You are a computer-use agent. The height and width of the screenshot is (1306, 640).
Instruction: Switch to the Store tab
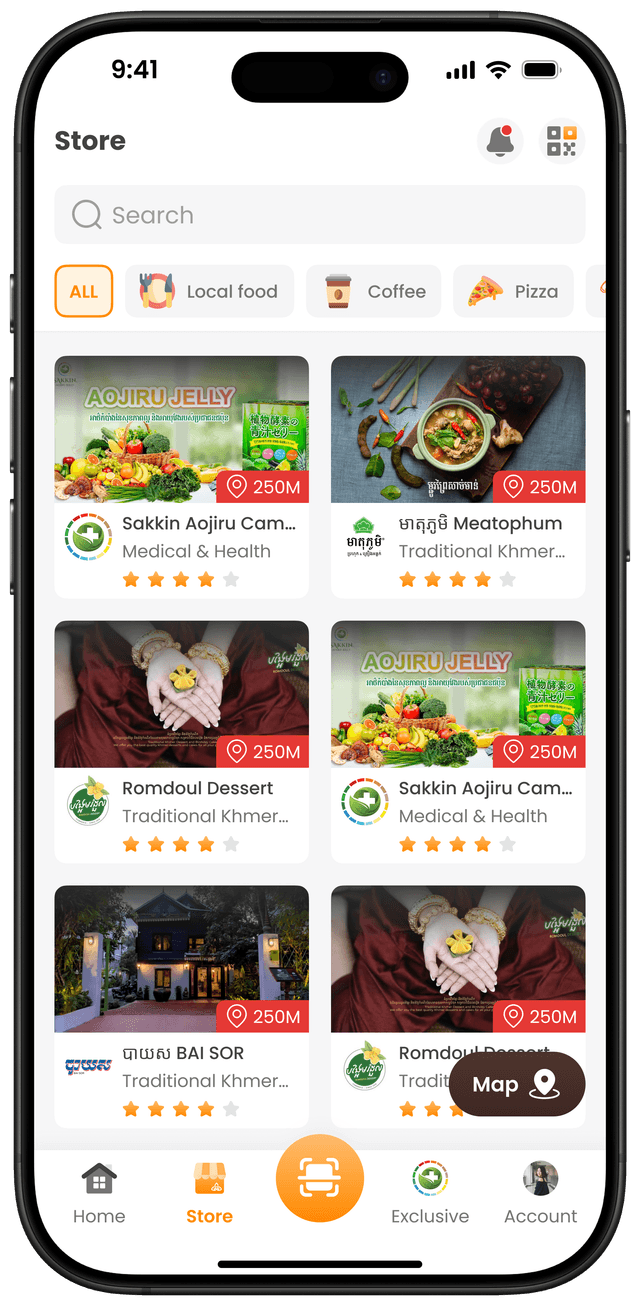(209, 1193)
